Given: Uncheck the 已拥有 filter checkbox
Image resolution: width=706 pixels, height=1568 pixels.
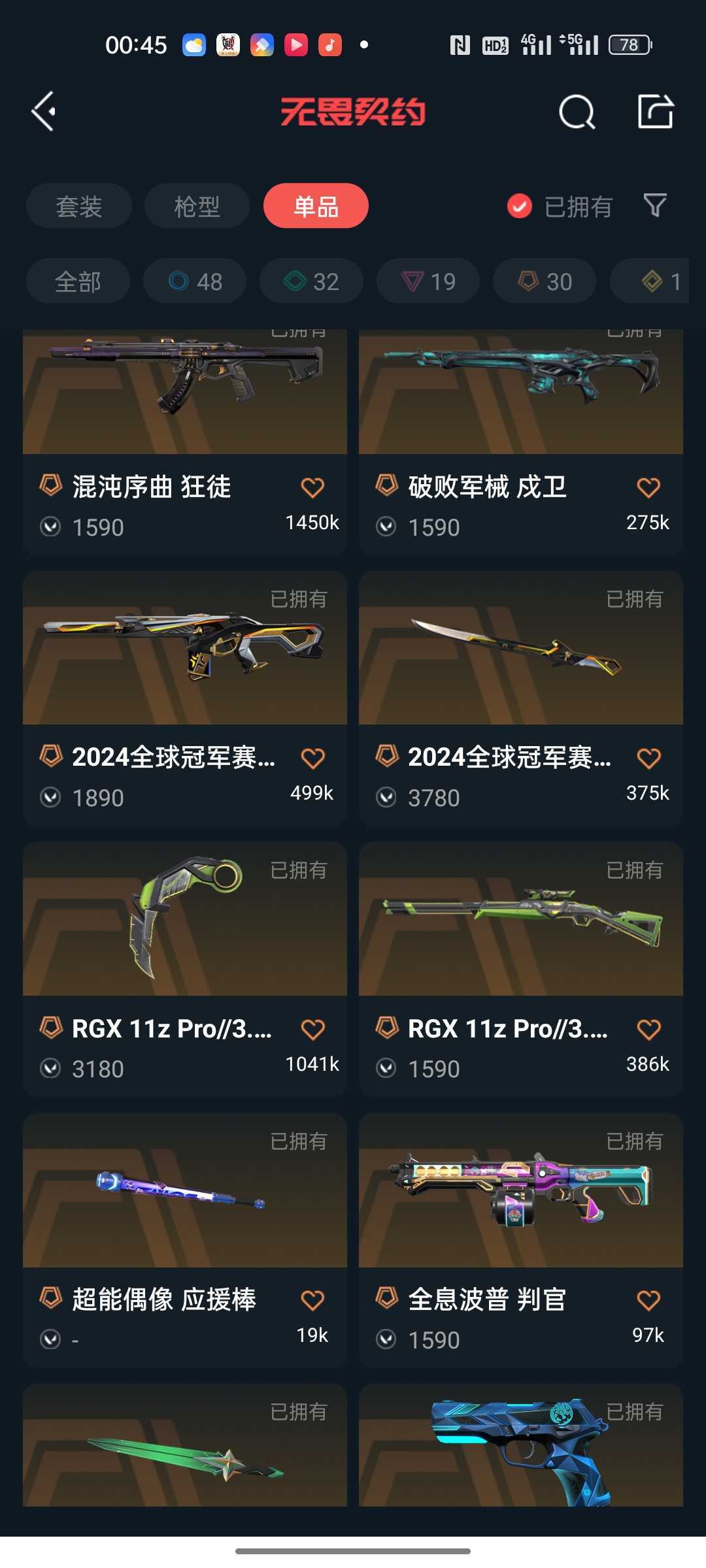Looking at the screenshot, I should tap(520, 206).
